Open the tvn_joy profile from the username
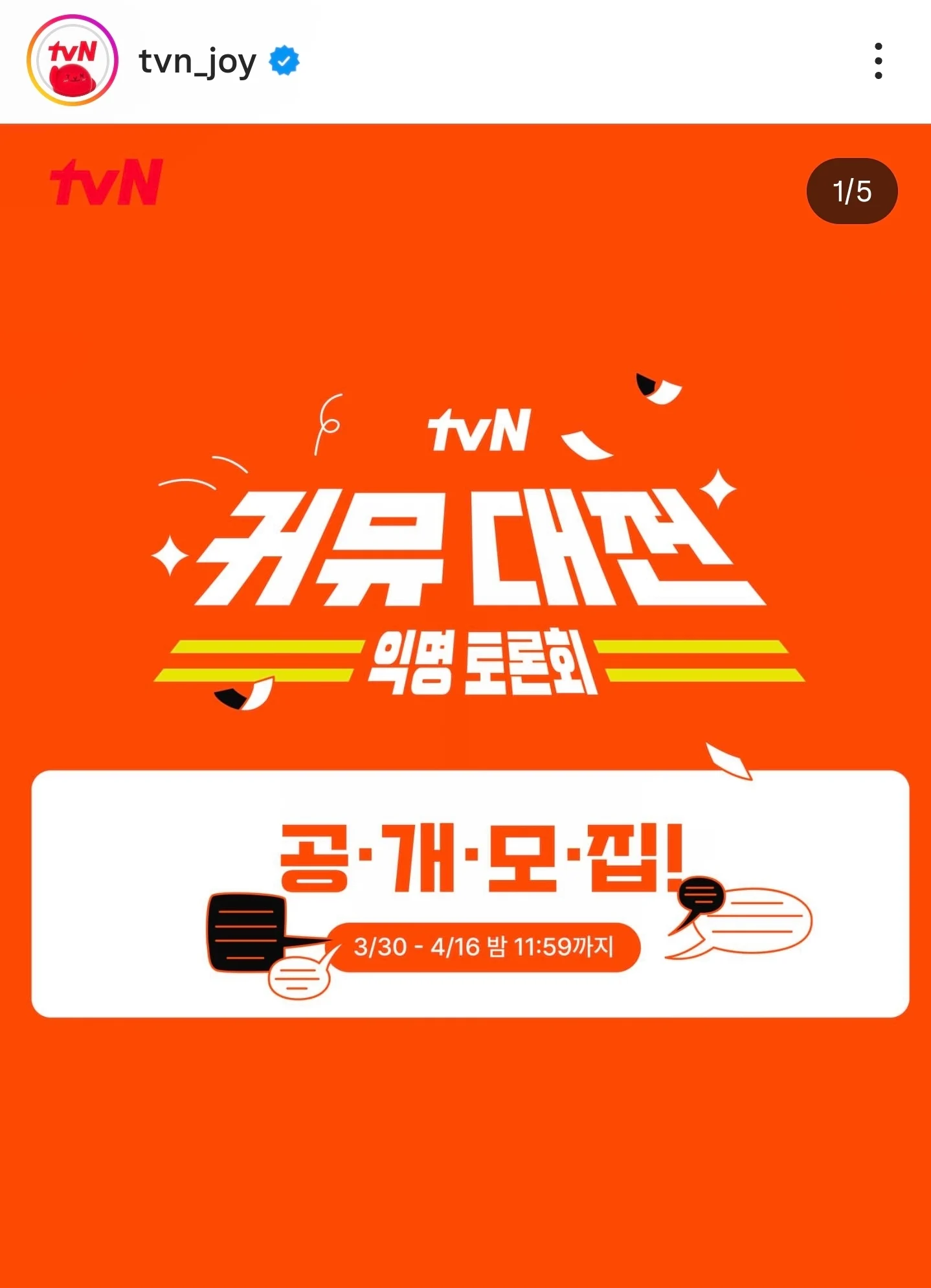Image resolution: width=931 pixels, height=1288 pixels. [197, 62]
